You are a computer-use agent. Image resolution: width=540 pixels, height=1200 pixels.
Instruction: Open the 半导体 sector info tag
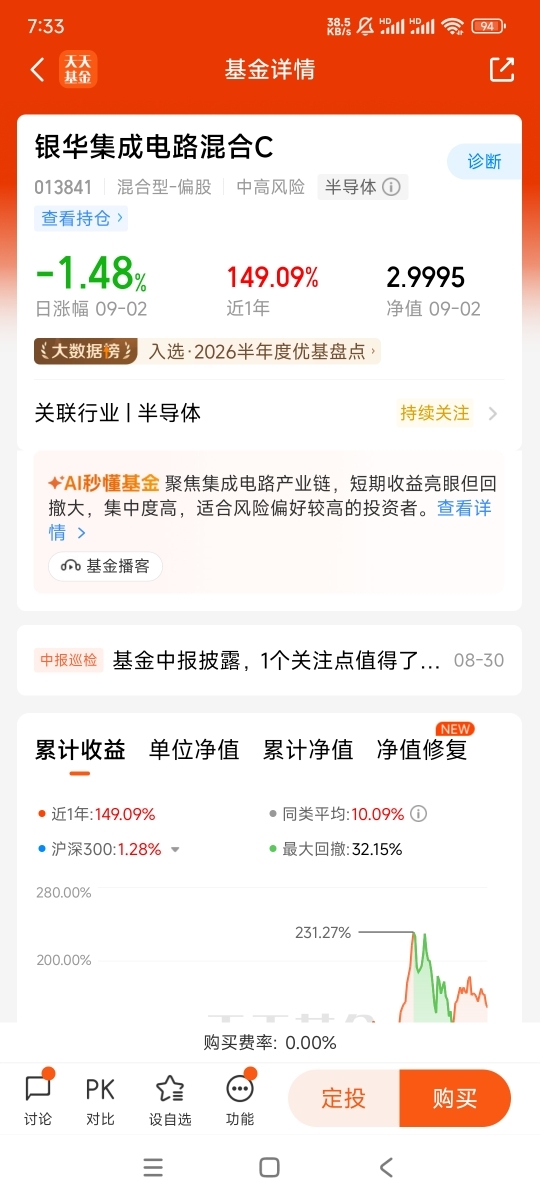362,187
